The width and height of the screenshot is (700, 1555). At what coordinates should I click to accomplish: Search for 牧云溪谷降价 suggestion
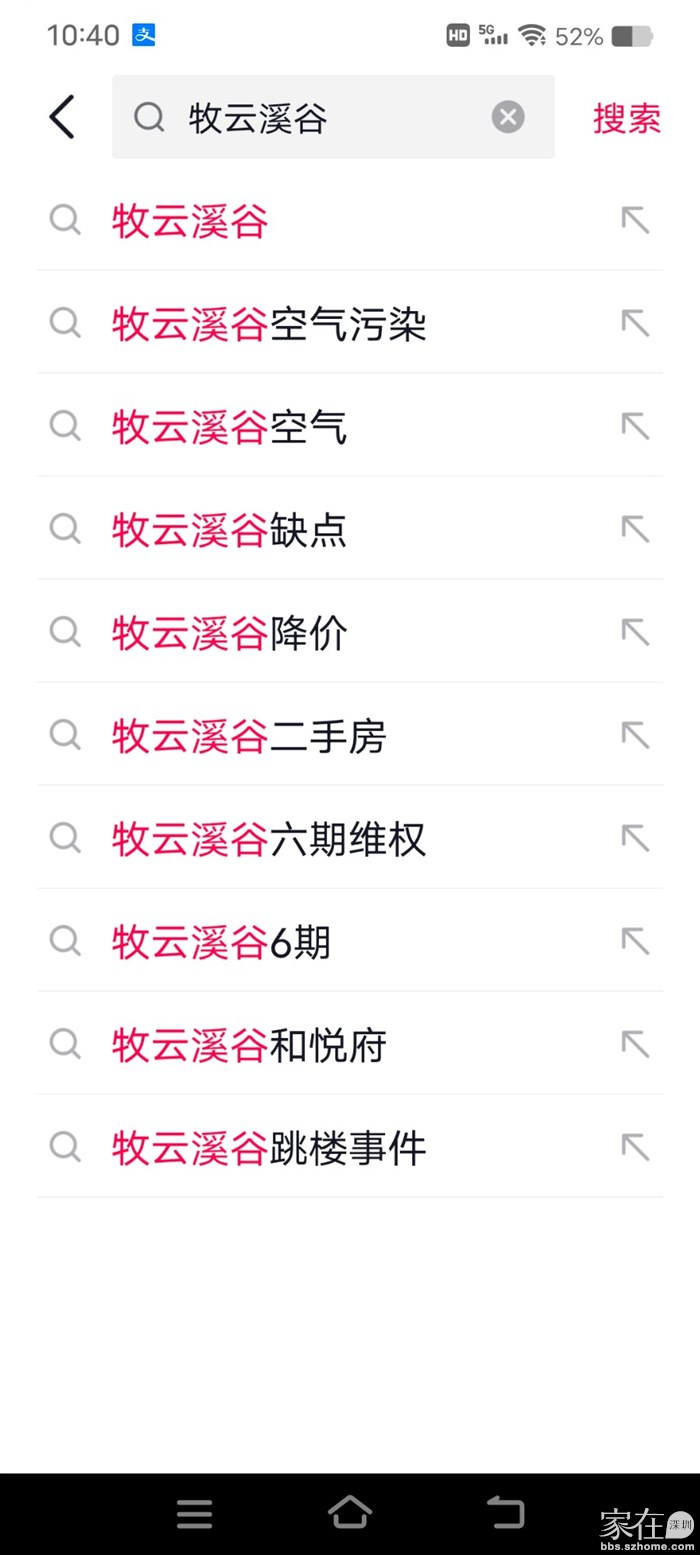[229, 633]
